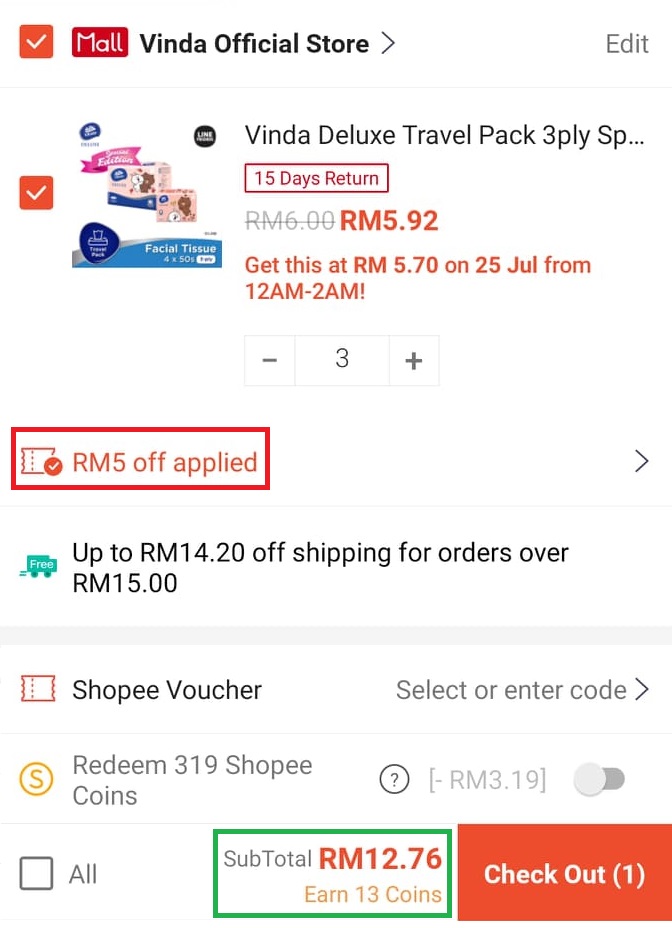Show help for redeeming Shopee Coins
Screen dimensions: 672x928
395,780
